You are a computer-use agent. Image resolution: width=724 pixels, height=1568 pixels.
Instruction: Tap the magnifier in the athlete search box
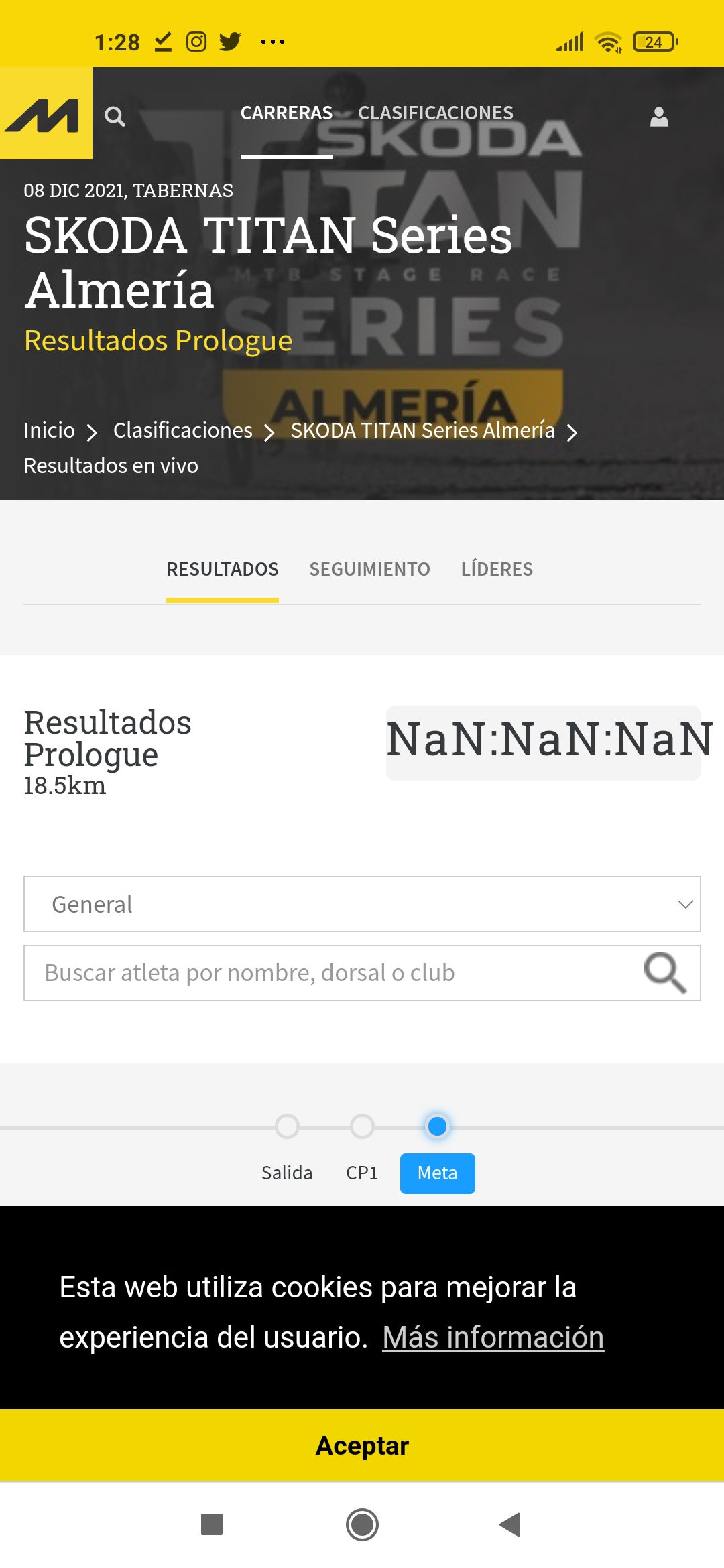665,973
